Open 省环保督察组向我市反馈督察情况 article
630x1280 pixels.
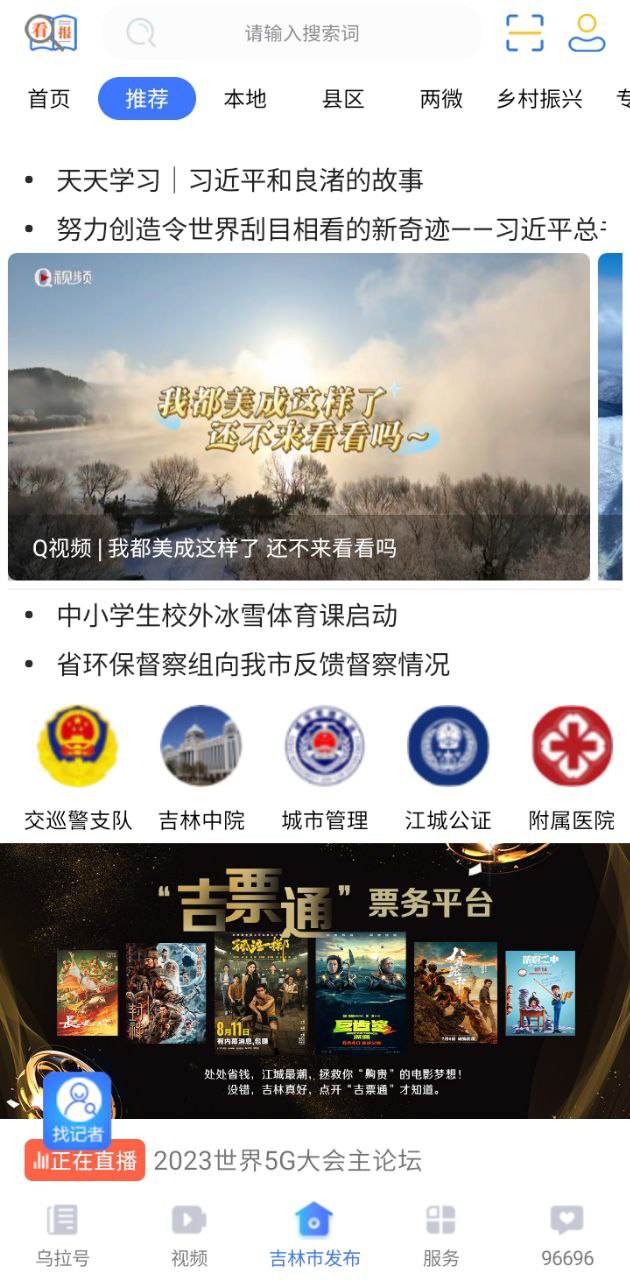253,664
